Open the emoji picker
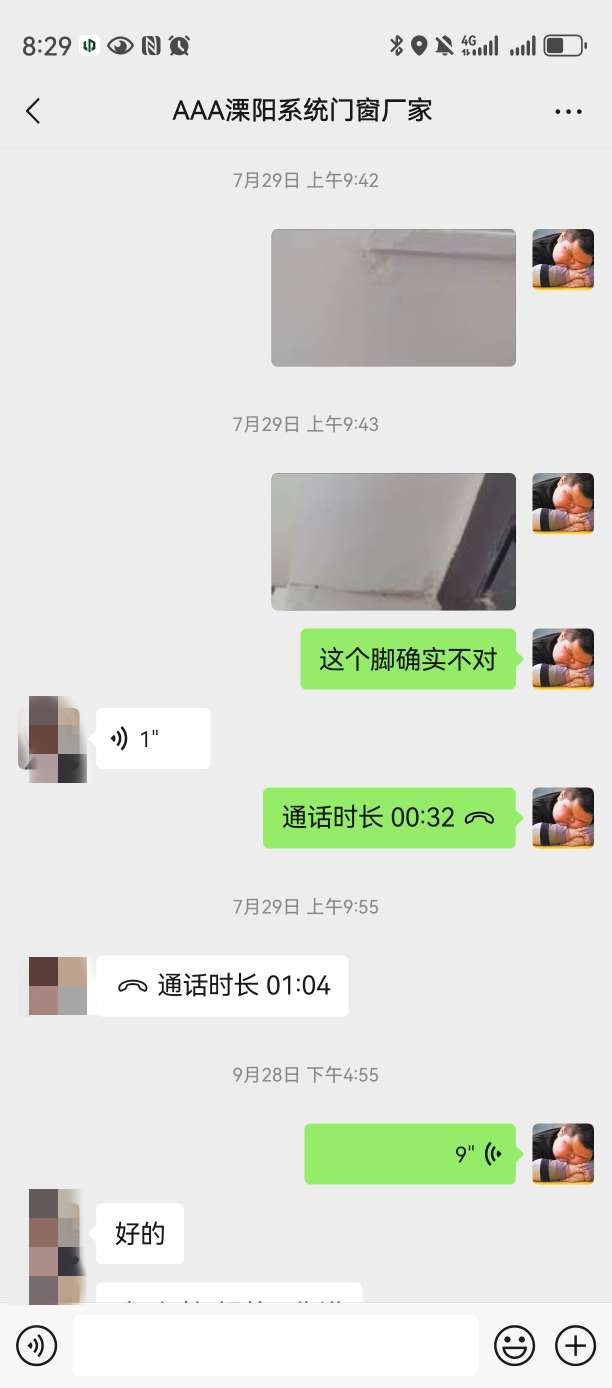612x1388 pixels. 514,1346
